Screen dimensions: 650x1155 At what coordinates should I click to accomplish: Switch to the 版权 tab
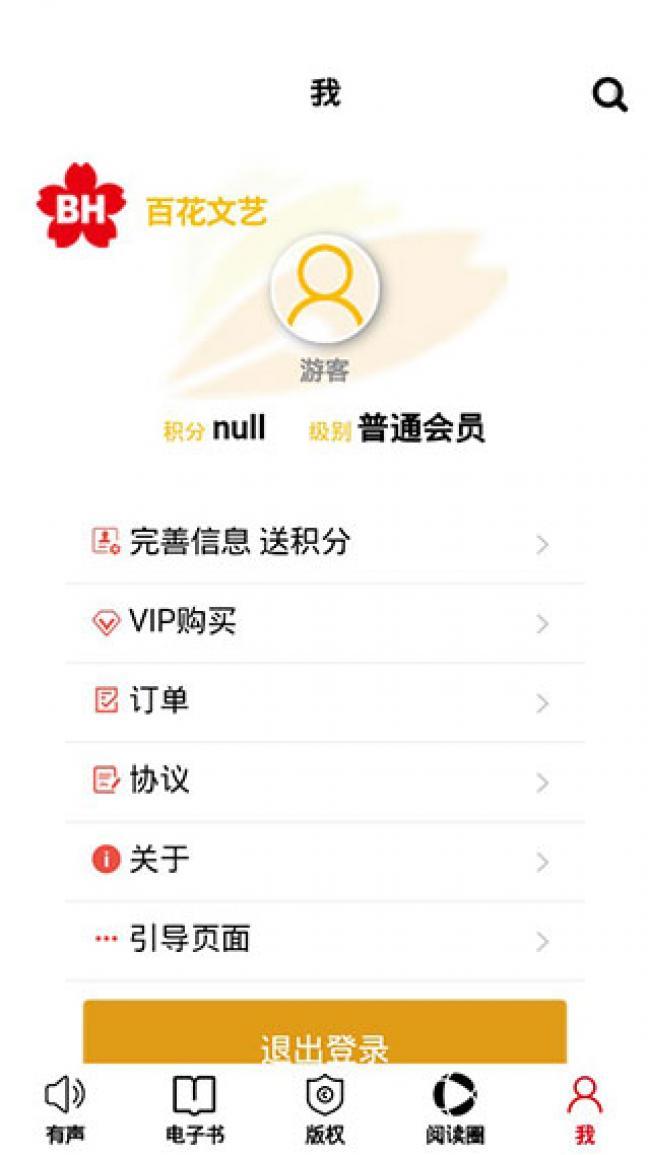325,1110
